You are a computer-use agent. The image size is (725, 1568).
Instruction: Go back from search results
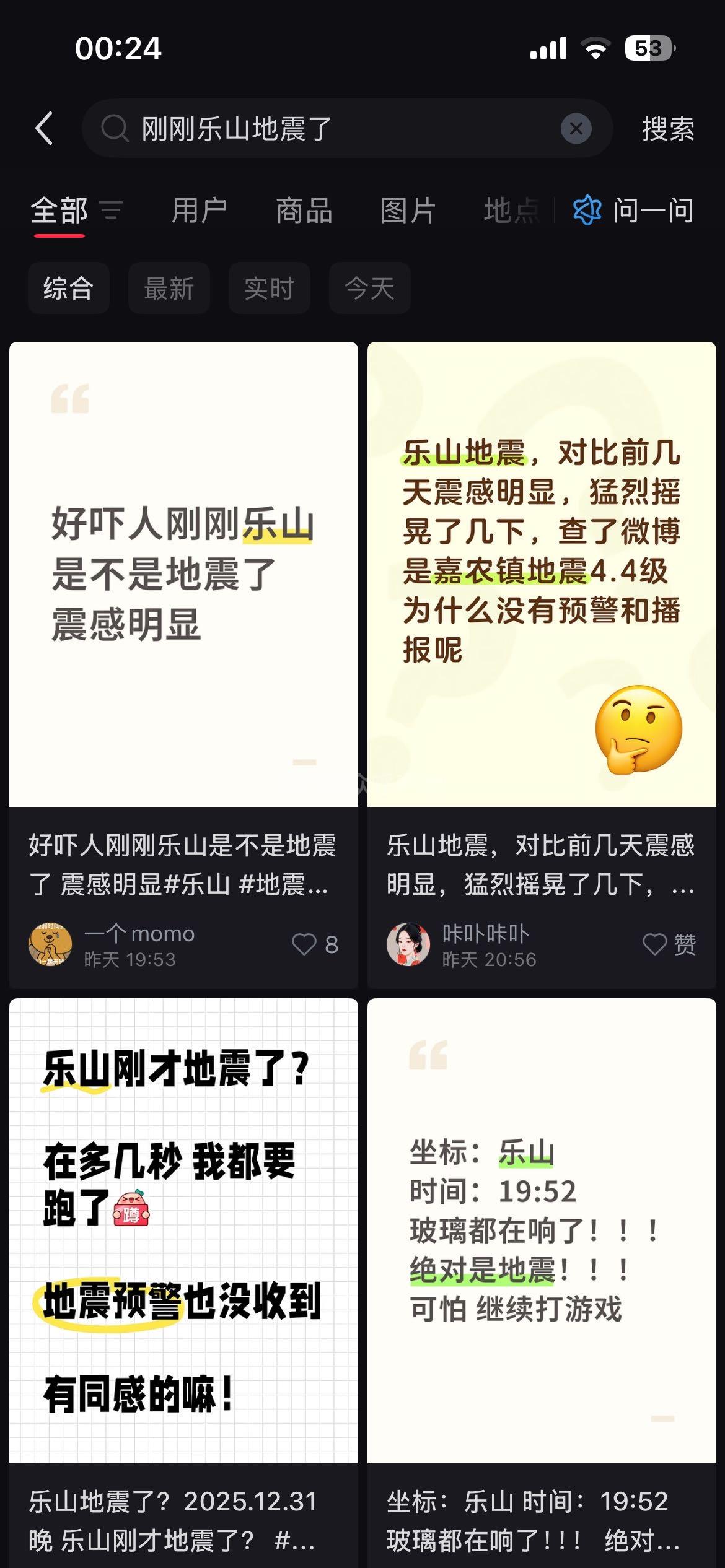point(45,129)
